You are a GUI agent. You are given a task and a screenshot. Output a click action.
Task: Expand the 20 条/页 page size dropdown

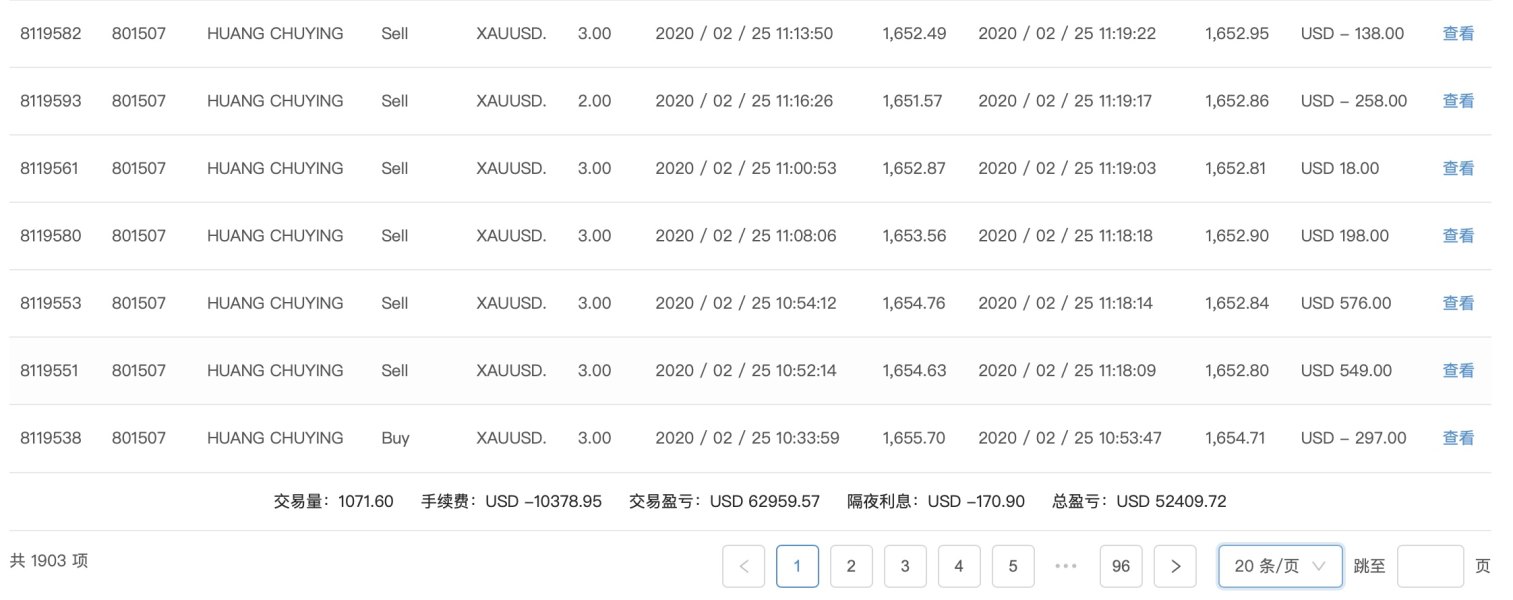[x=1280, y=566]
